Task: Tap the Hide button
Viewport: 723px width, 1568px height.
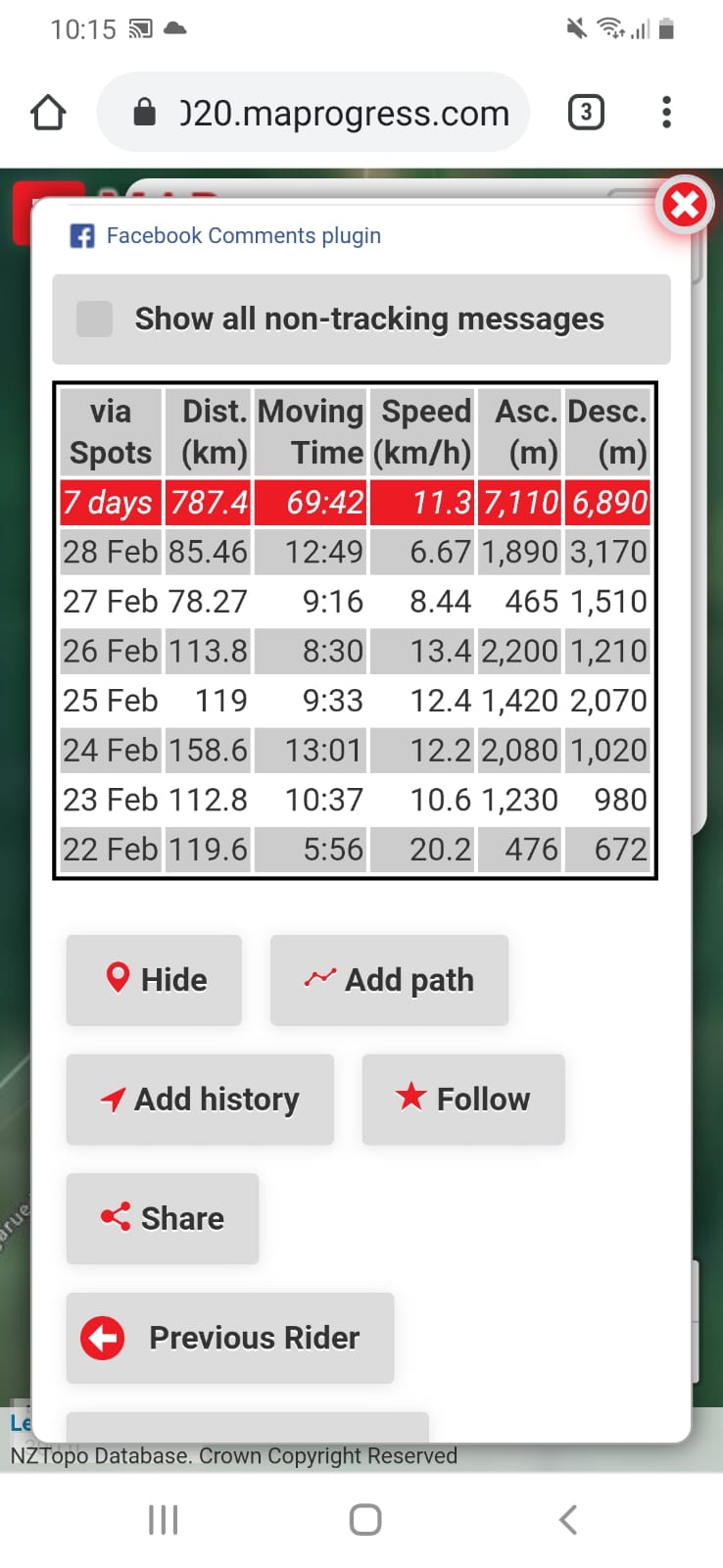Action: (154, 980)
